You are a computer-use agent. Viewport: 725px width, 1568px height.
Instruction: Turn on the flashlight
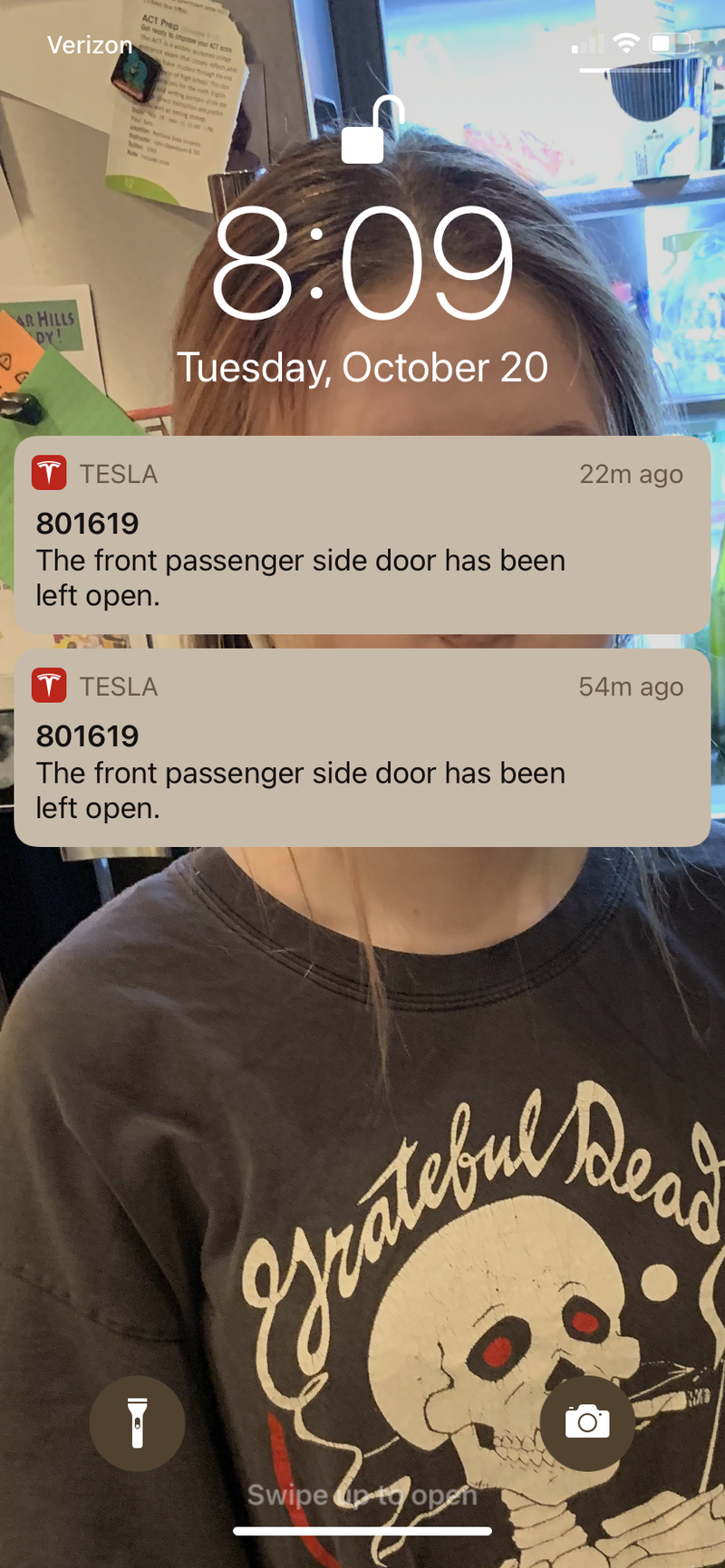[137, 1423]
